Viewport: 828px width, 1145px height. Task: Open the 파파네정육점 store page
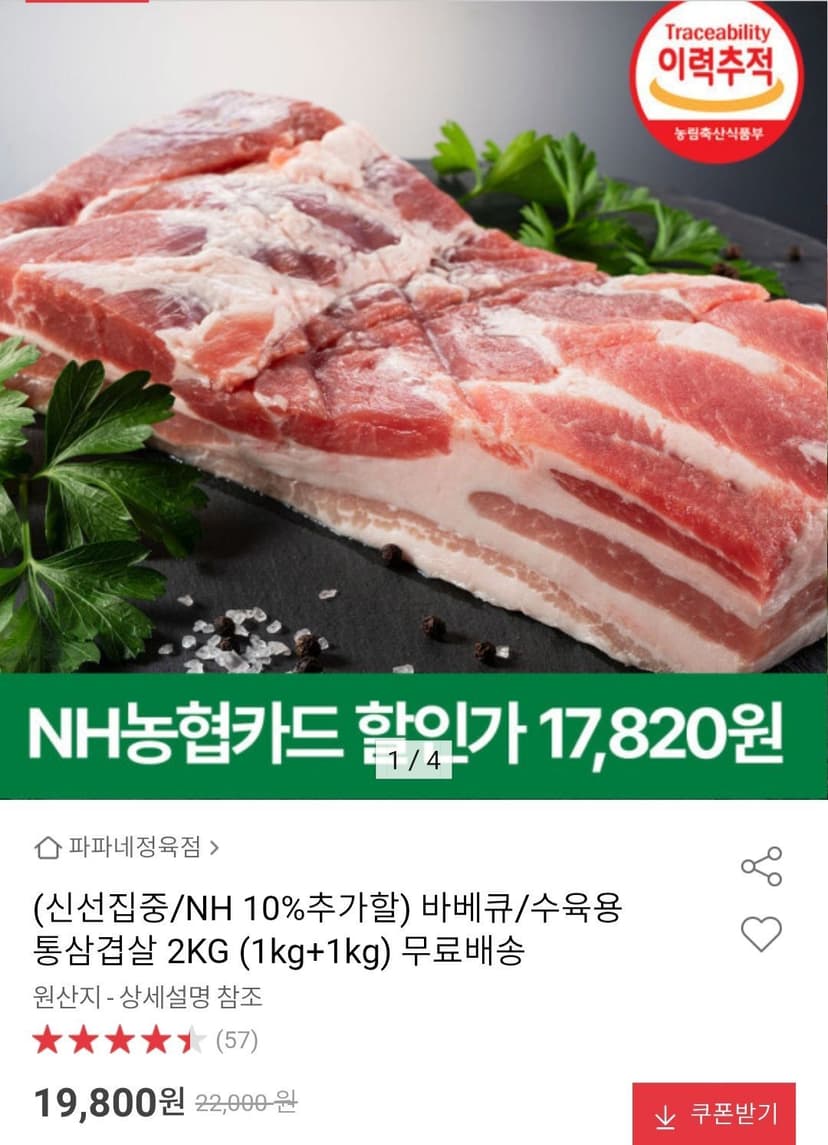point(127,847)
